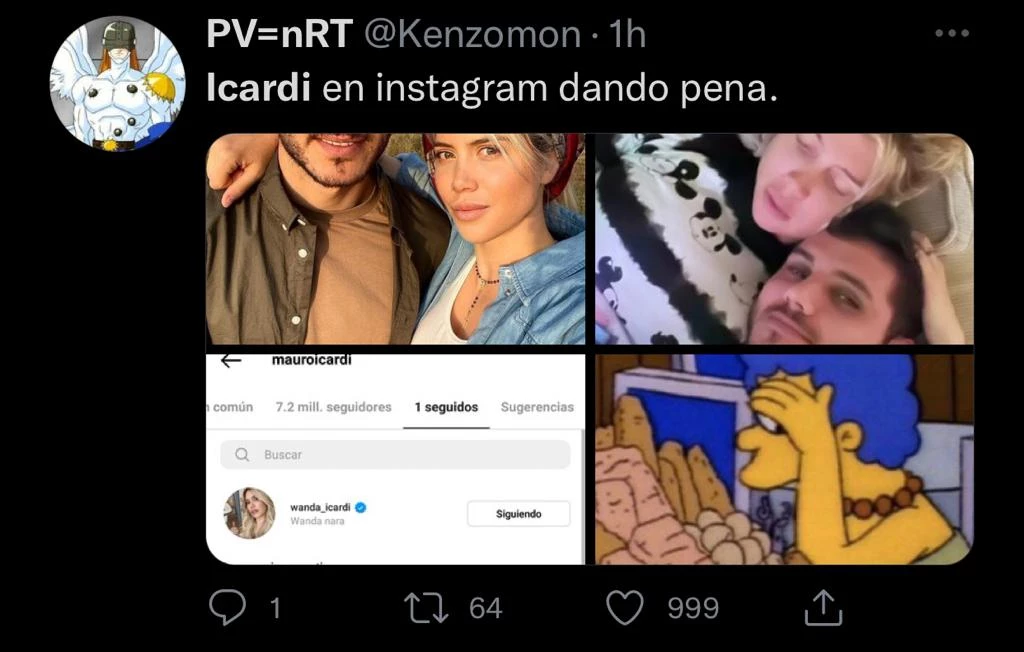The image size is (1024, 652).
Task: Open the mauroicardi followers screenshot image
Action: [396, 458]
